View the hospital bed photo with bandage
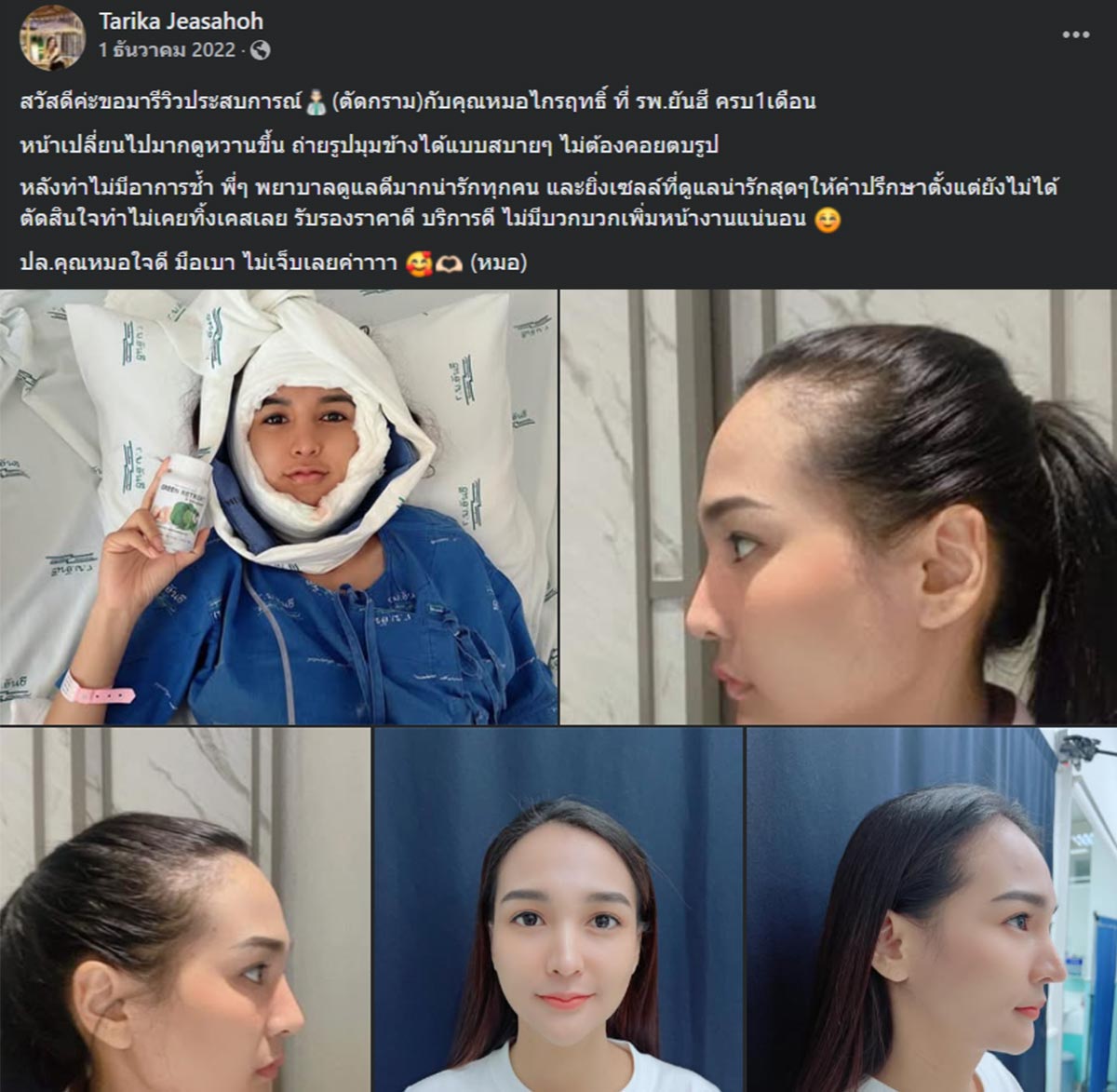Viewport: 1117px width, 1092px height. click(x=278, y=507)
